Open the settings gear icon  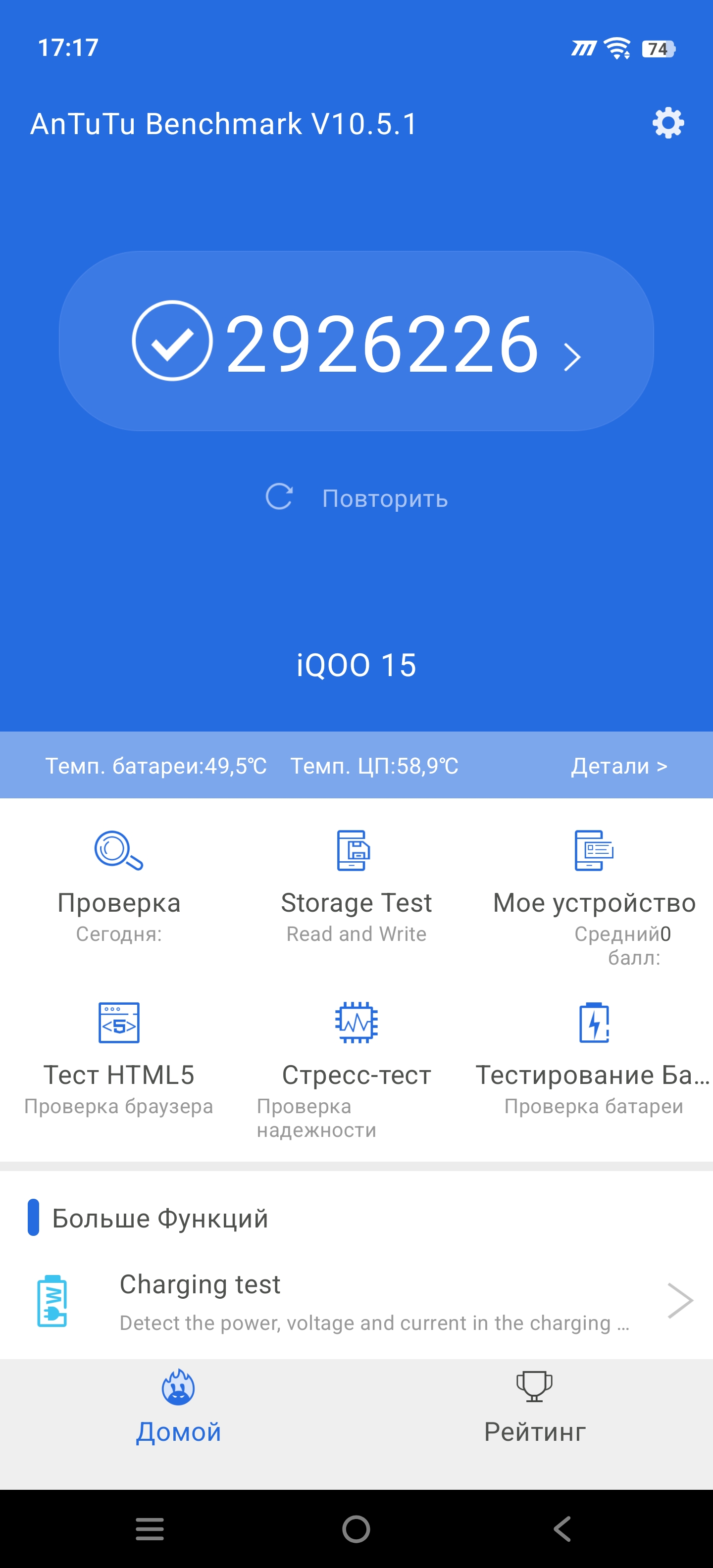pos(668,123)
